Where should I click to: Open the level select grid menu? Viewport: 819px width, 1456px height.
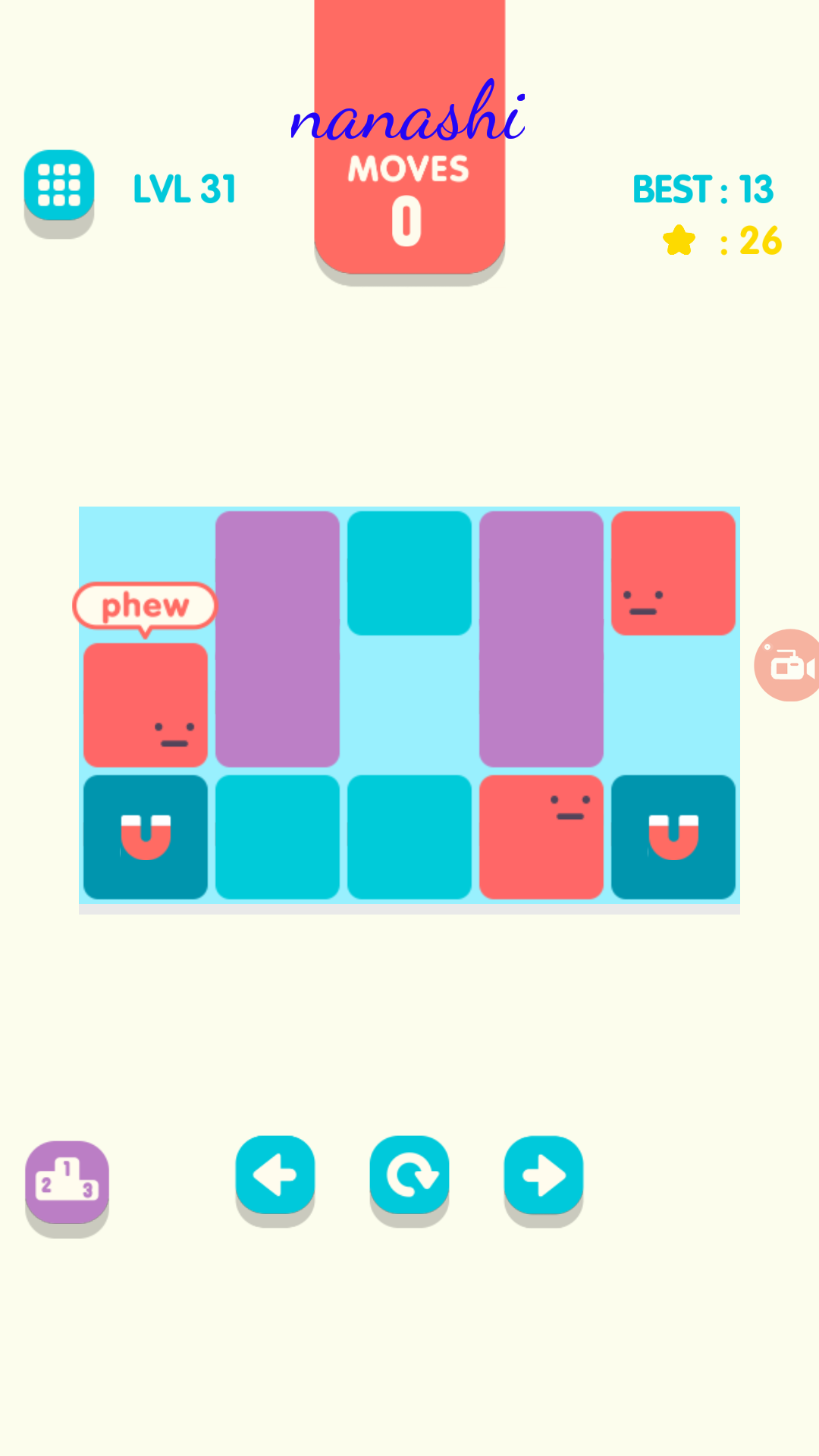(59, 185)
